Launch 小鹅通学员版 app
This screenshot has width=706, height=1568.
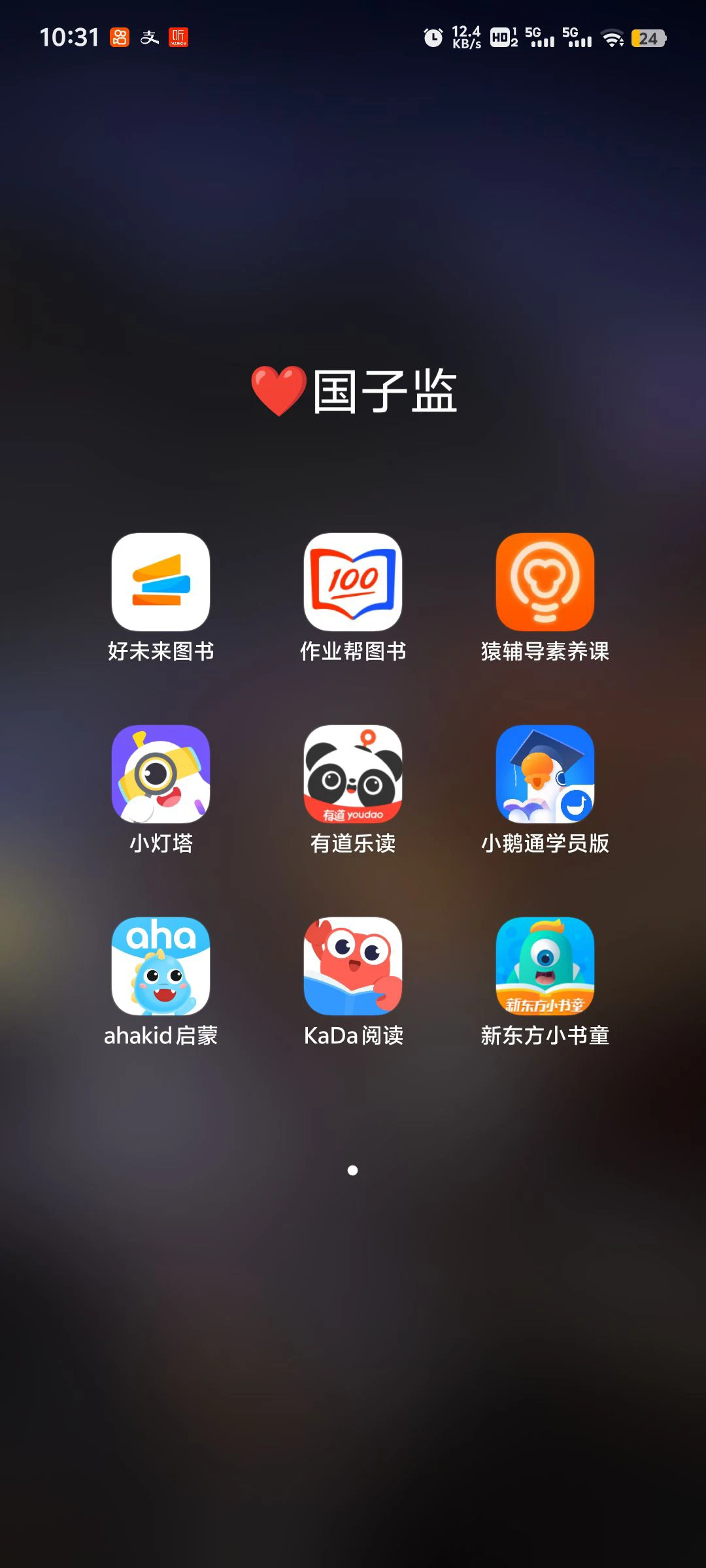(x=545, y=774)
